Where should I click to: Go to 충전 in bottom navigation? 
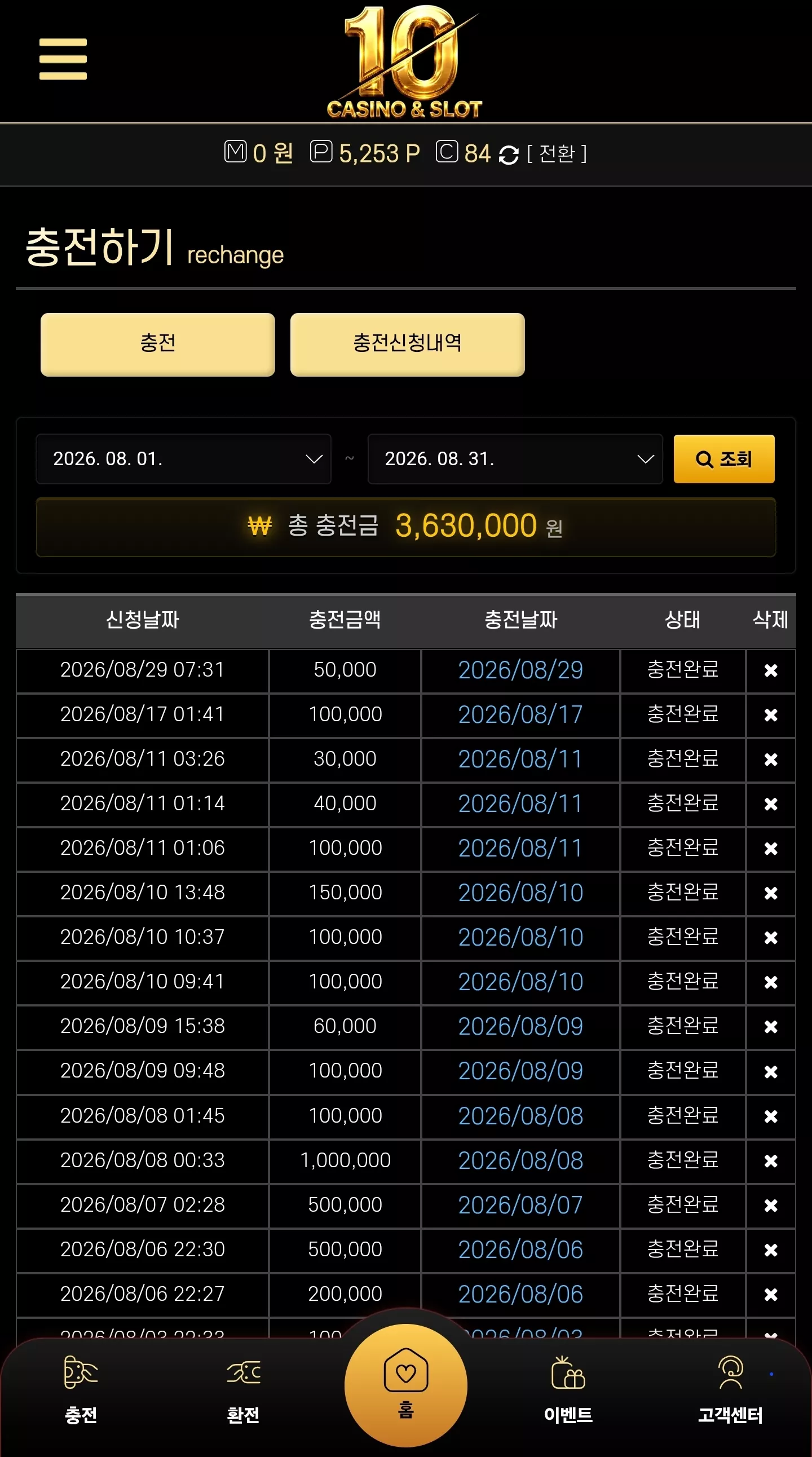coord(81,1390)
